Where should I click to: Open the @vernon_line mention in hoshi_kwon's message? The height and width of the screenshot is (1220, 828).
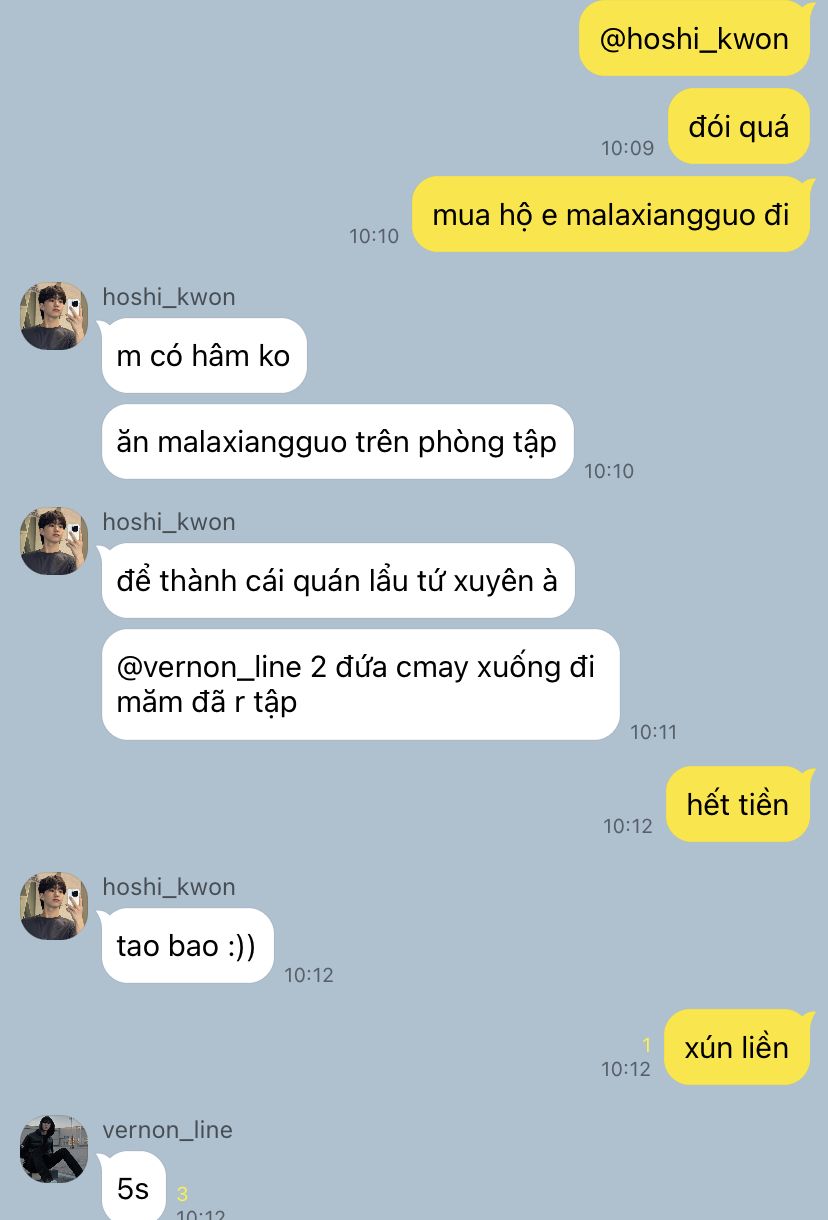pos(202,667)
